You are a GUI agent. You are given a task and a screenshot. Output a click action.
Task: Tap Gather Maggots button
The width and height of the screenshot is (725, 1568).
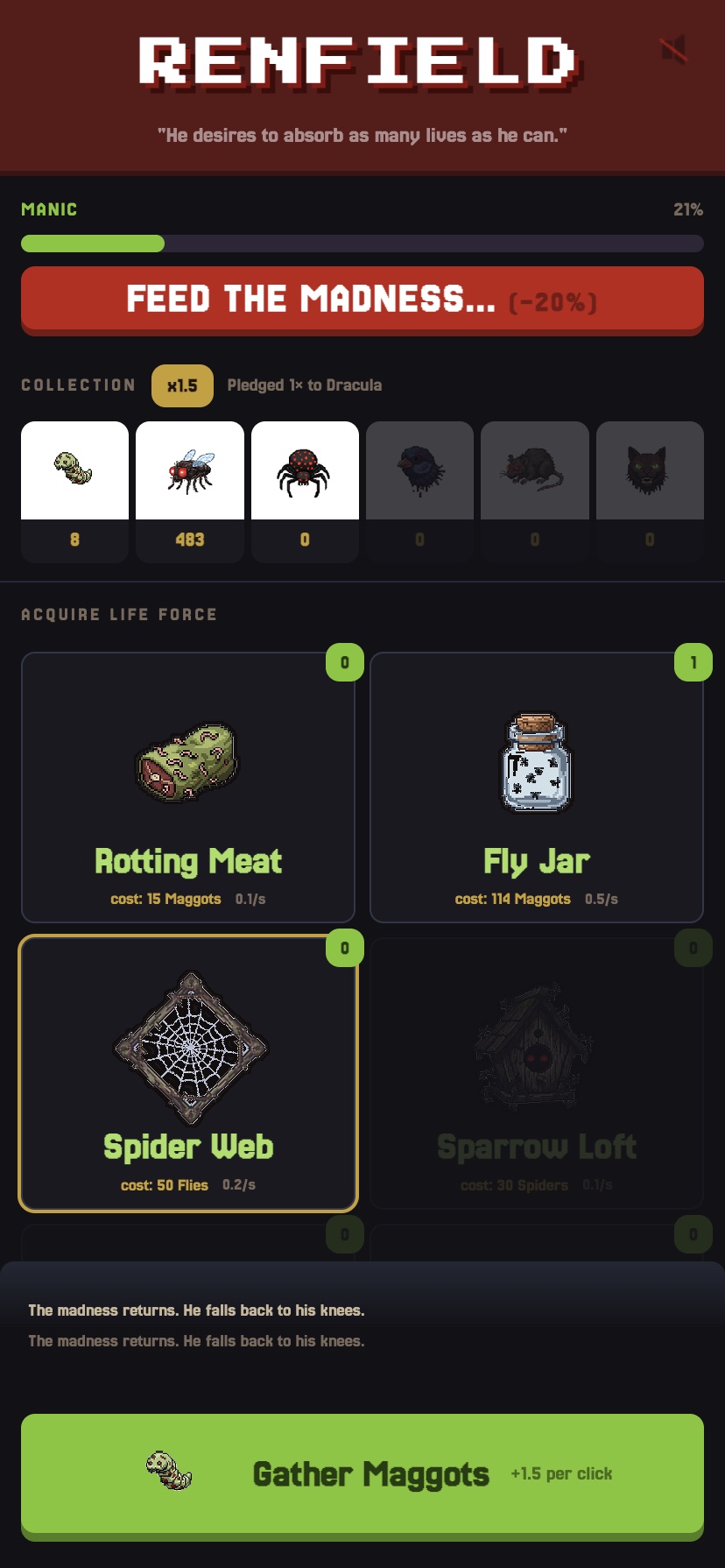click(362, 1474)
